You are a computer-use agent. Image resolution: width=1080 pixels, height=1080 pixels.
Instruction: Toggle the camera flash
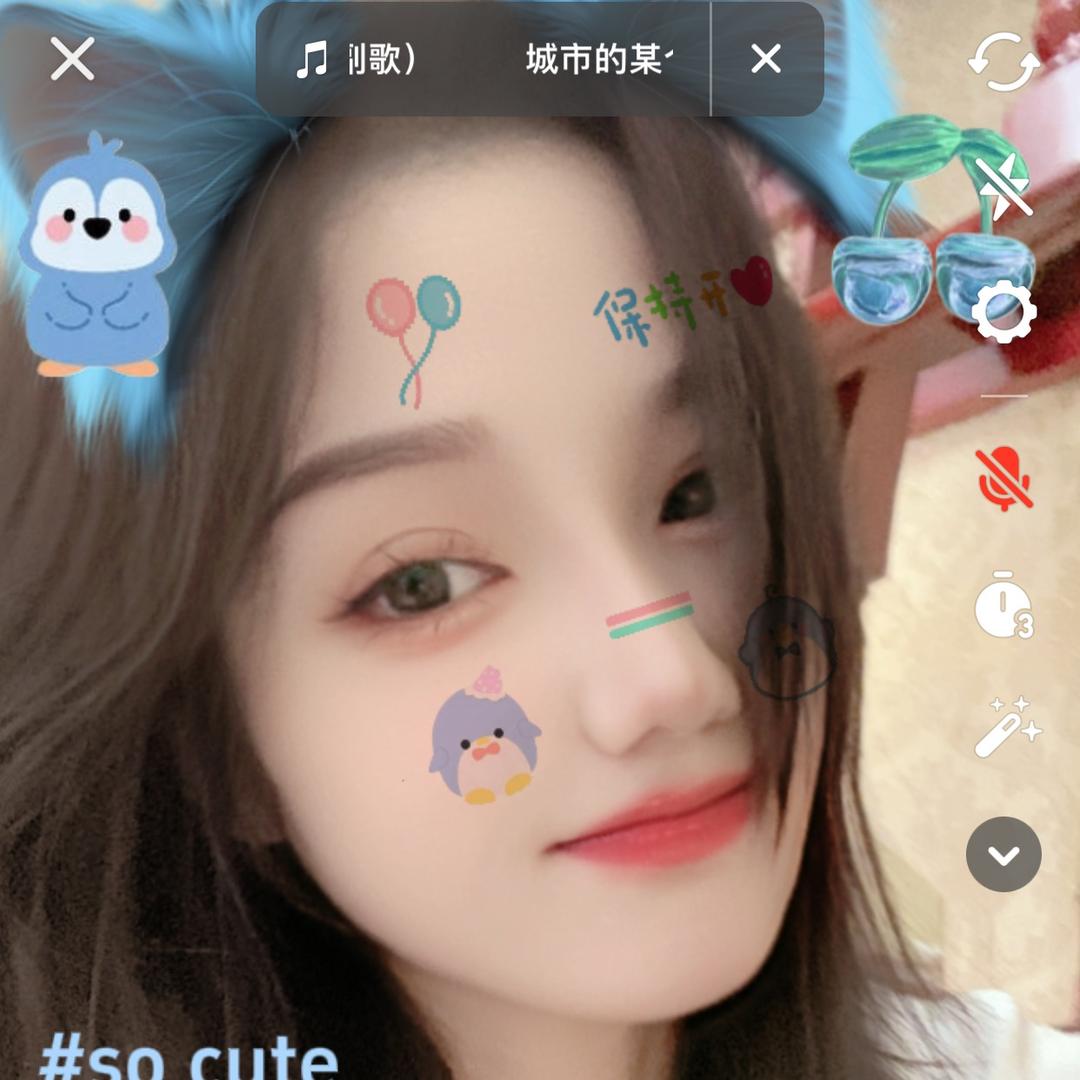point(1003,187)
